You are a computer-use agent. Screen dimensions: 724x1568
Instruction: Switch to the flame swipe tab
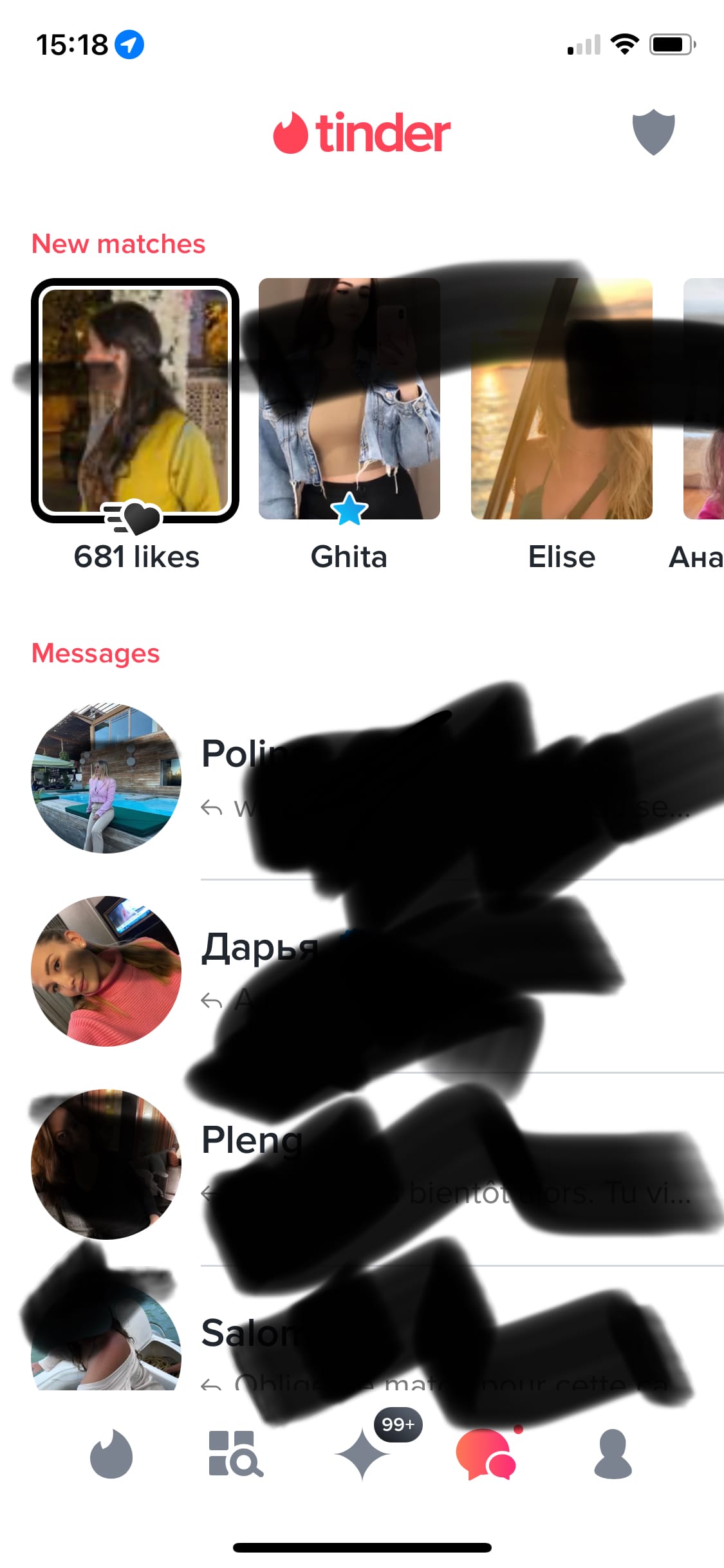(x=111, y=1453)
